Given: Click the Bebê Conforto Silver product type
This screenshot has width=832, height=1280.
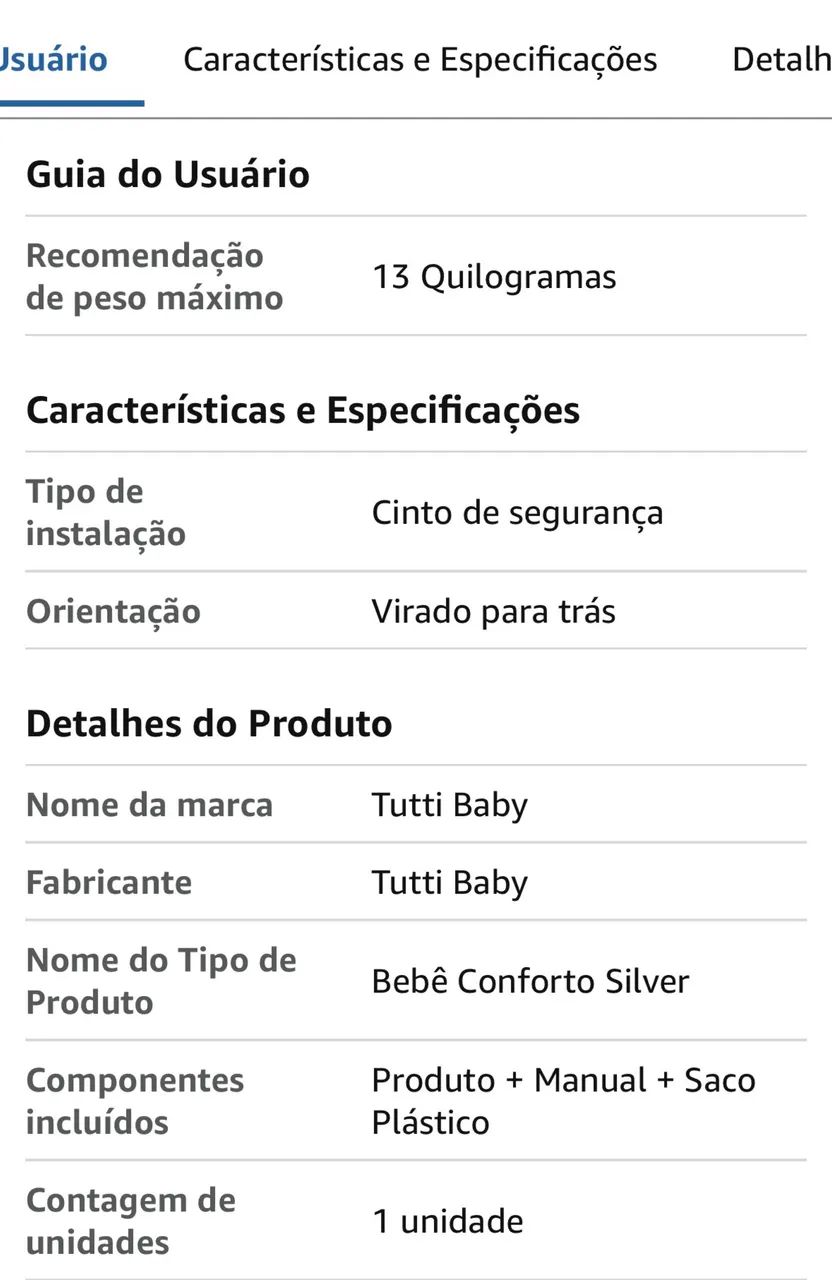Looking at the screenshot, I should point(531,981).
